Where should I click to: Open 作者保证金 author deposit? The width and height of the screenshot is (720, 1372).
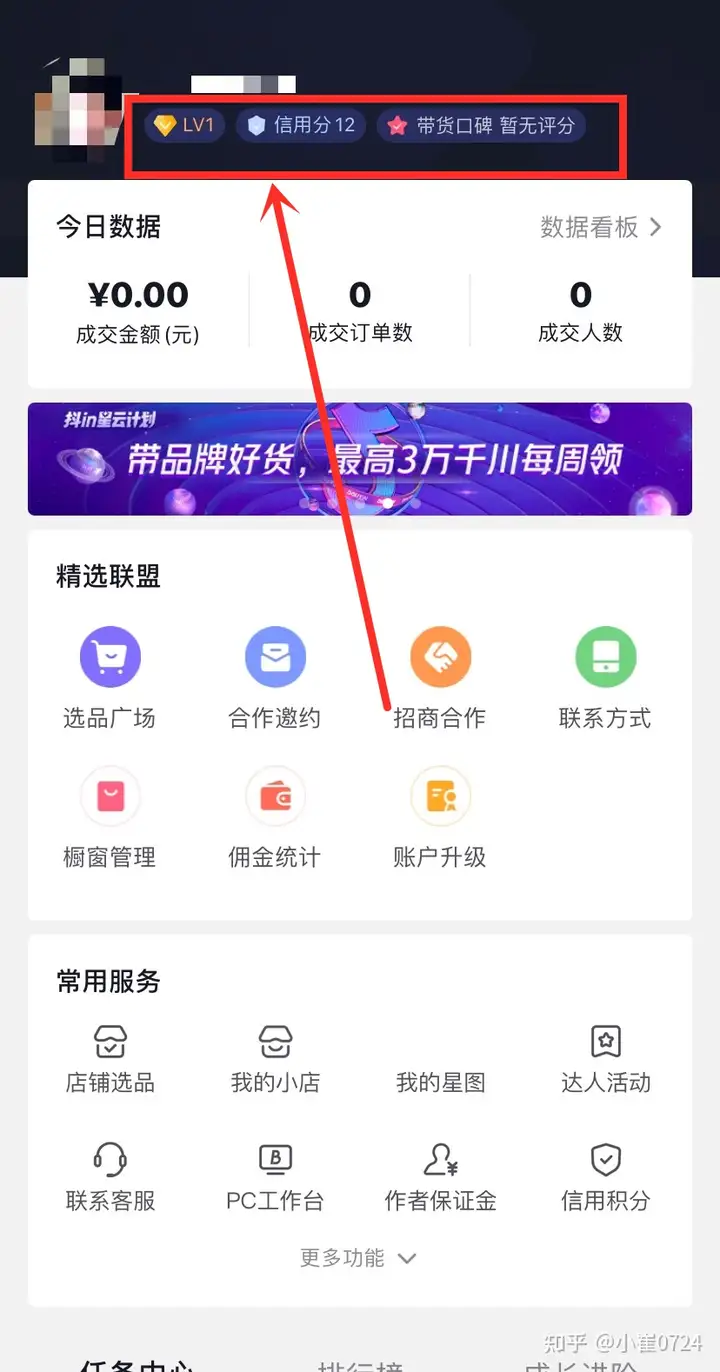pos(440,1176)
